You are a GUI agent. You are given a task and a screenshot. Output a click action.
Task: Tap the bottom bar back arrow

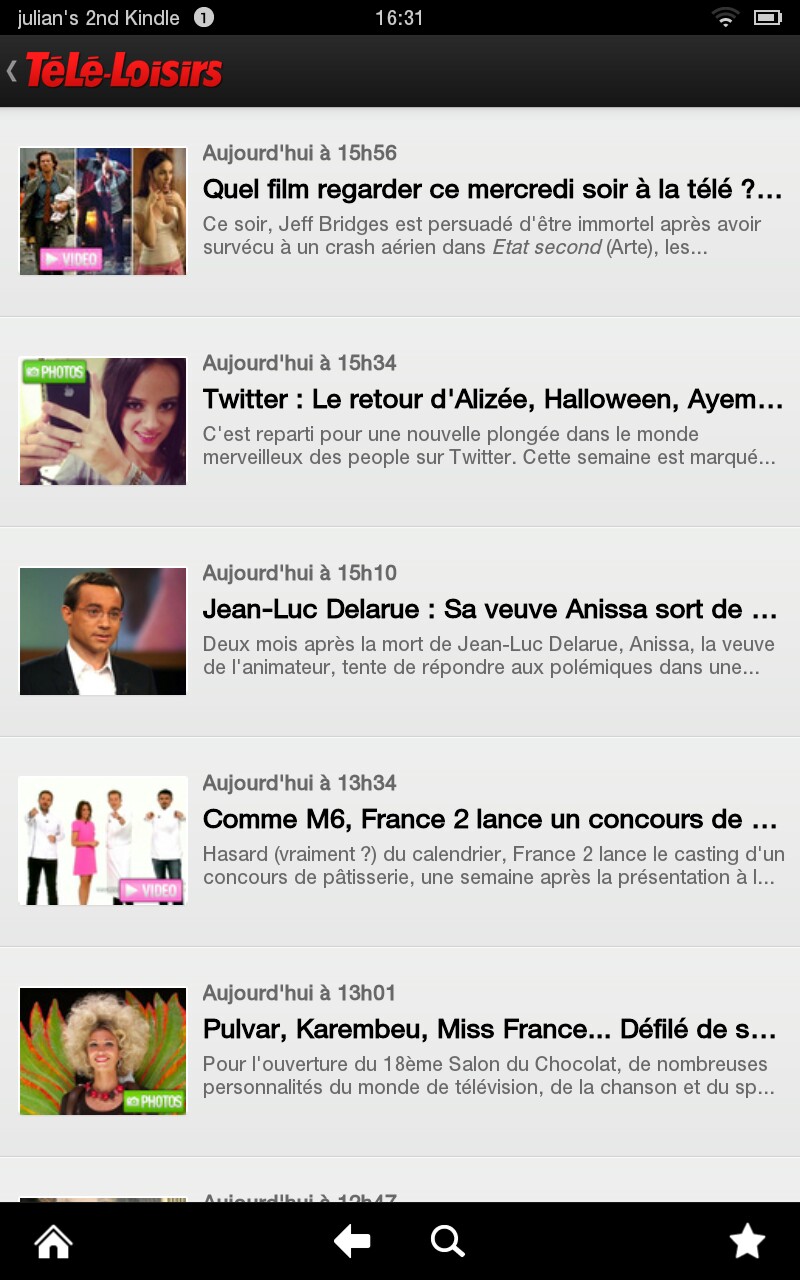[352, 1242]
